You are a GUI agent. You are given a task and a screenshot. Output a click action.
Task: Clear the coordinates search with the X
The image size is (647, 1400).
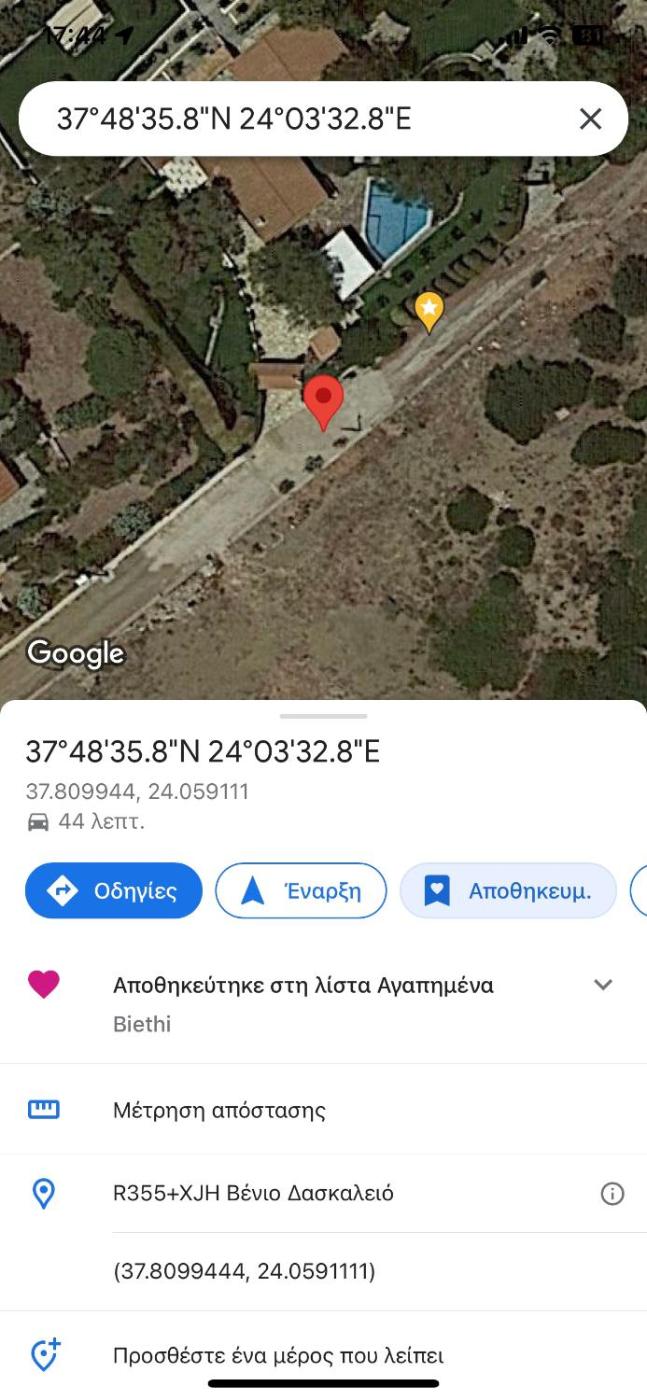click(x=590, y=119)
